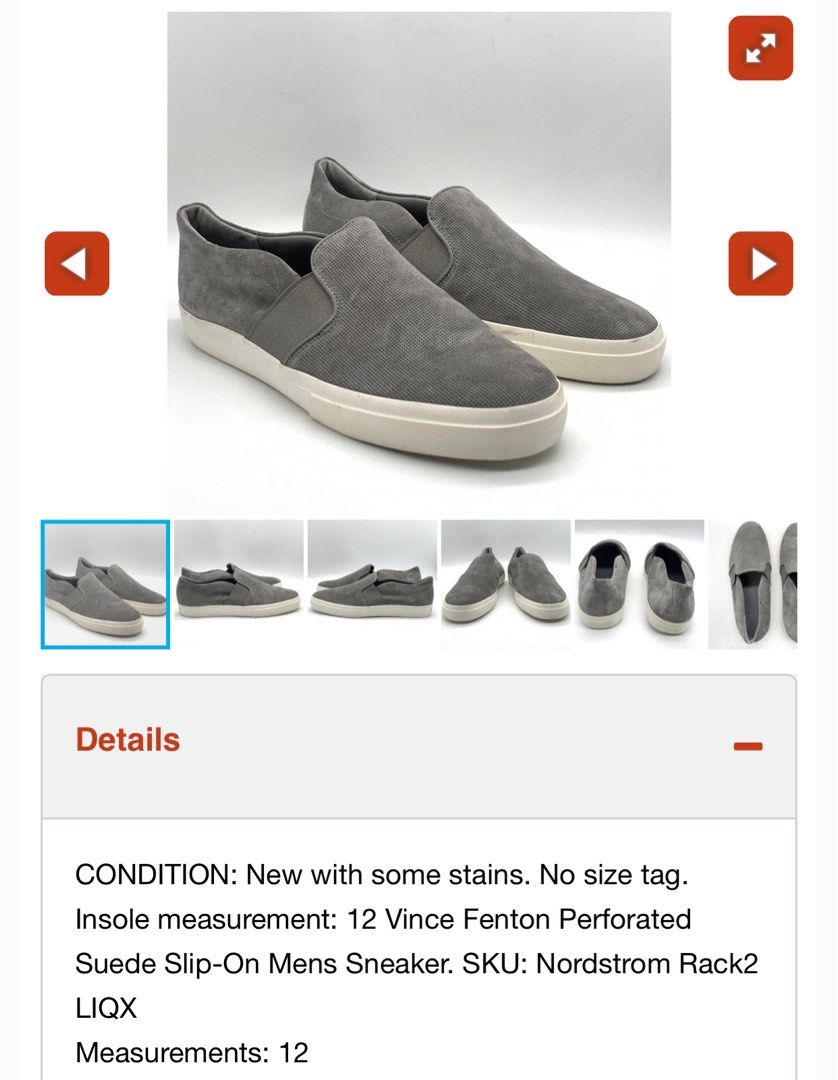Select the fifth thumbnail showing heels
838x1080 pixels.
point(639,584)
